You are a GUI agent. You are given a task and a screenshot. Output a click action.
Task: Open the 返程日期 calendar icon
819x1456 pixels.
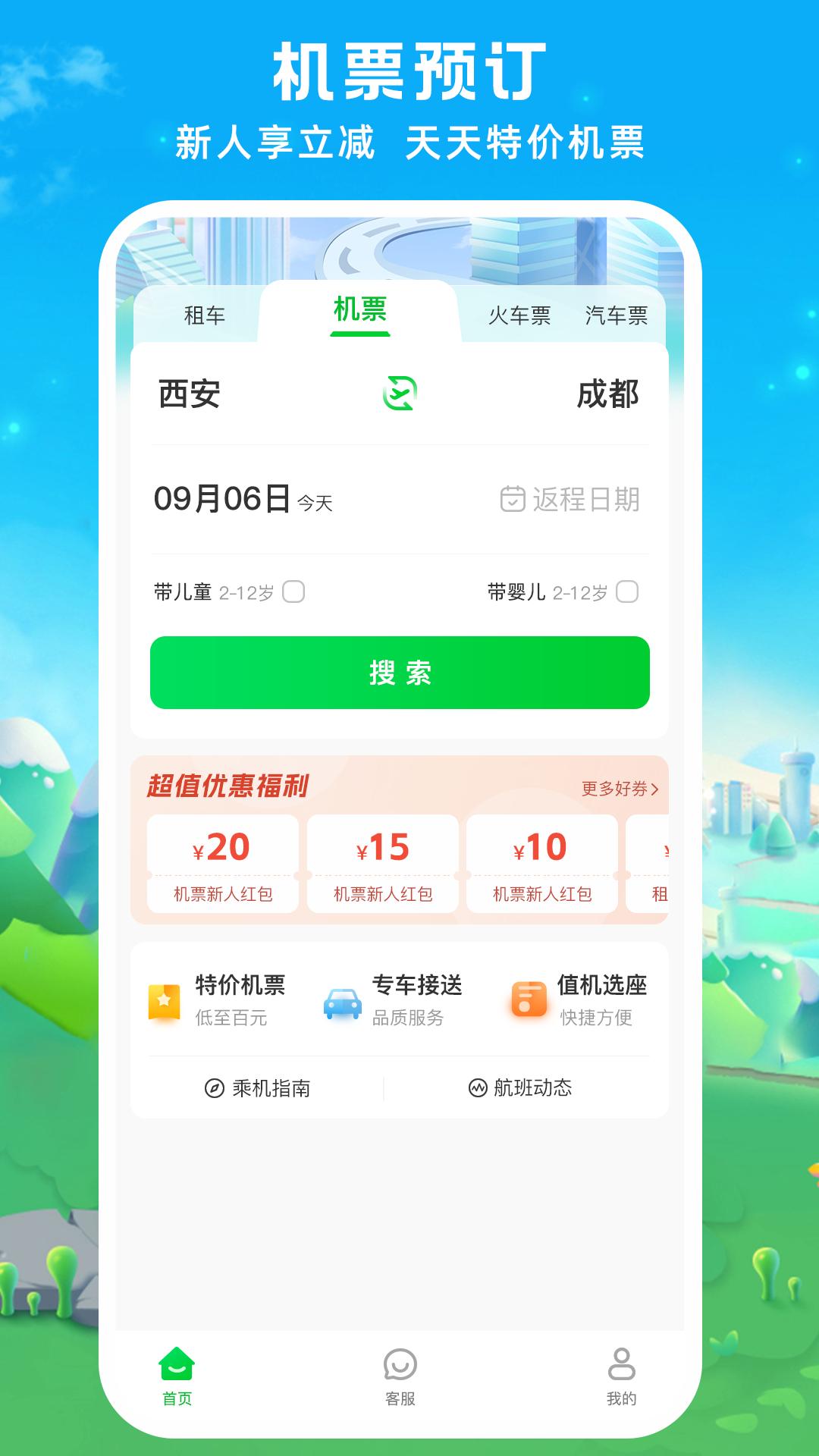pyautogui.click(x=512, y=499)
